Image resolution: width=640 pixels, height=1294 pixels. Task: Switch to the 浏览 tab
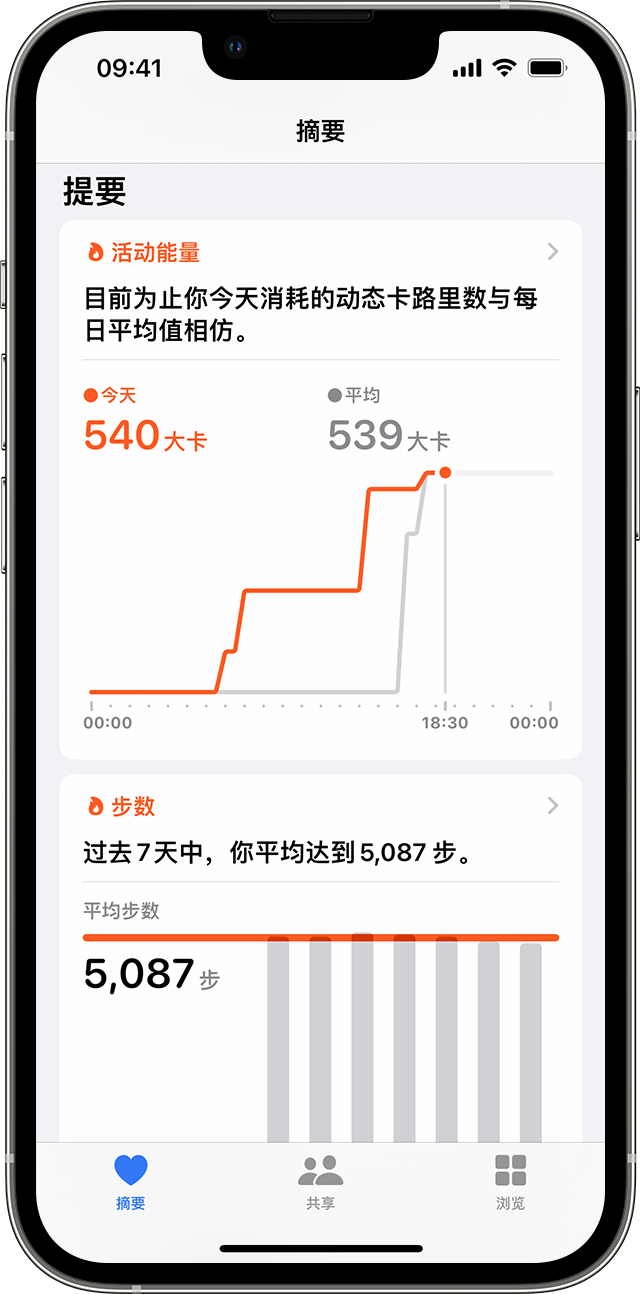point(510,1181)
